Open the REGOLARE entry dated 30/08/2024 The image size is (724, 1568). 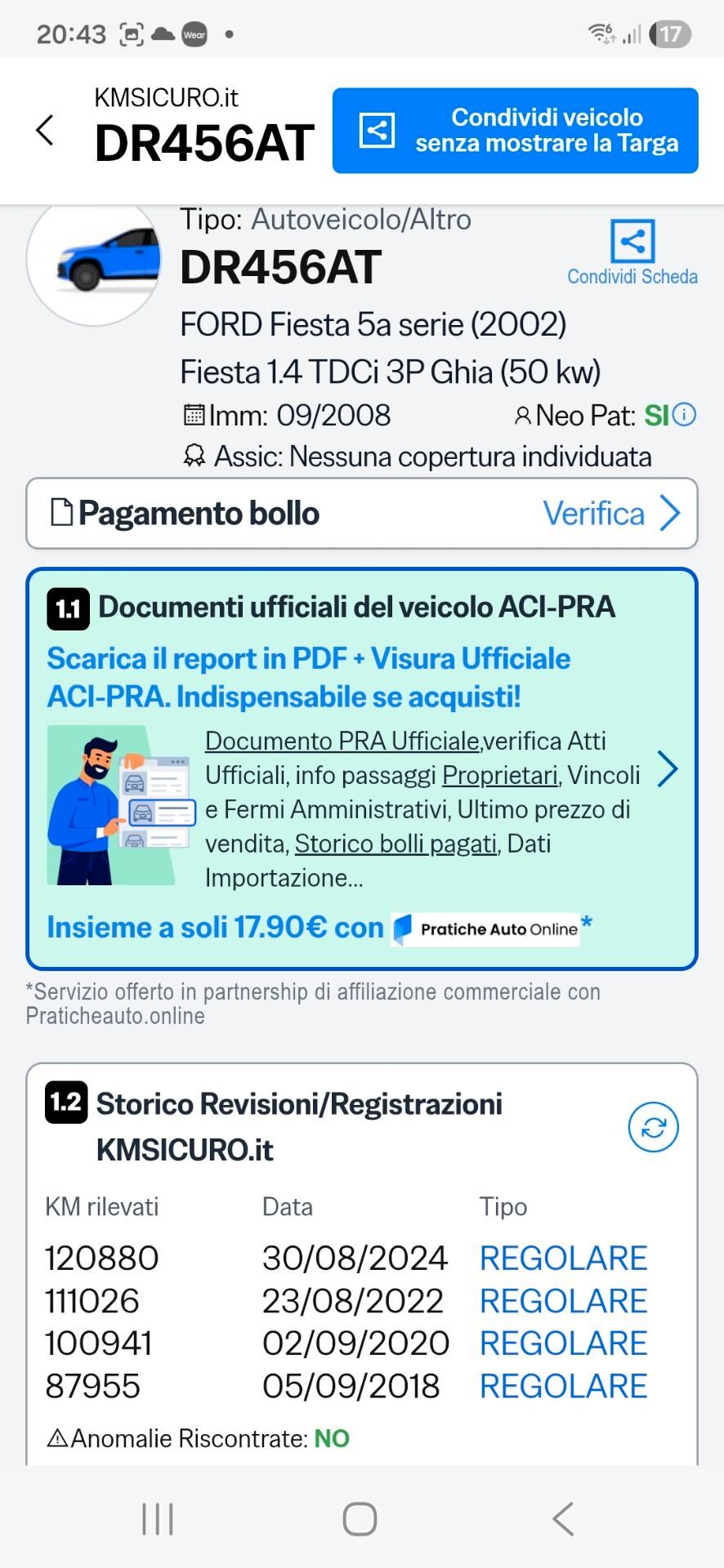(563, 1258)
